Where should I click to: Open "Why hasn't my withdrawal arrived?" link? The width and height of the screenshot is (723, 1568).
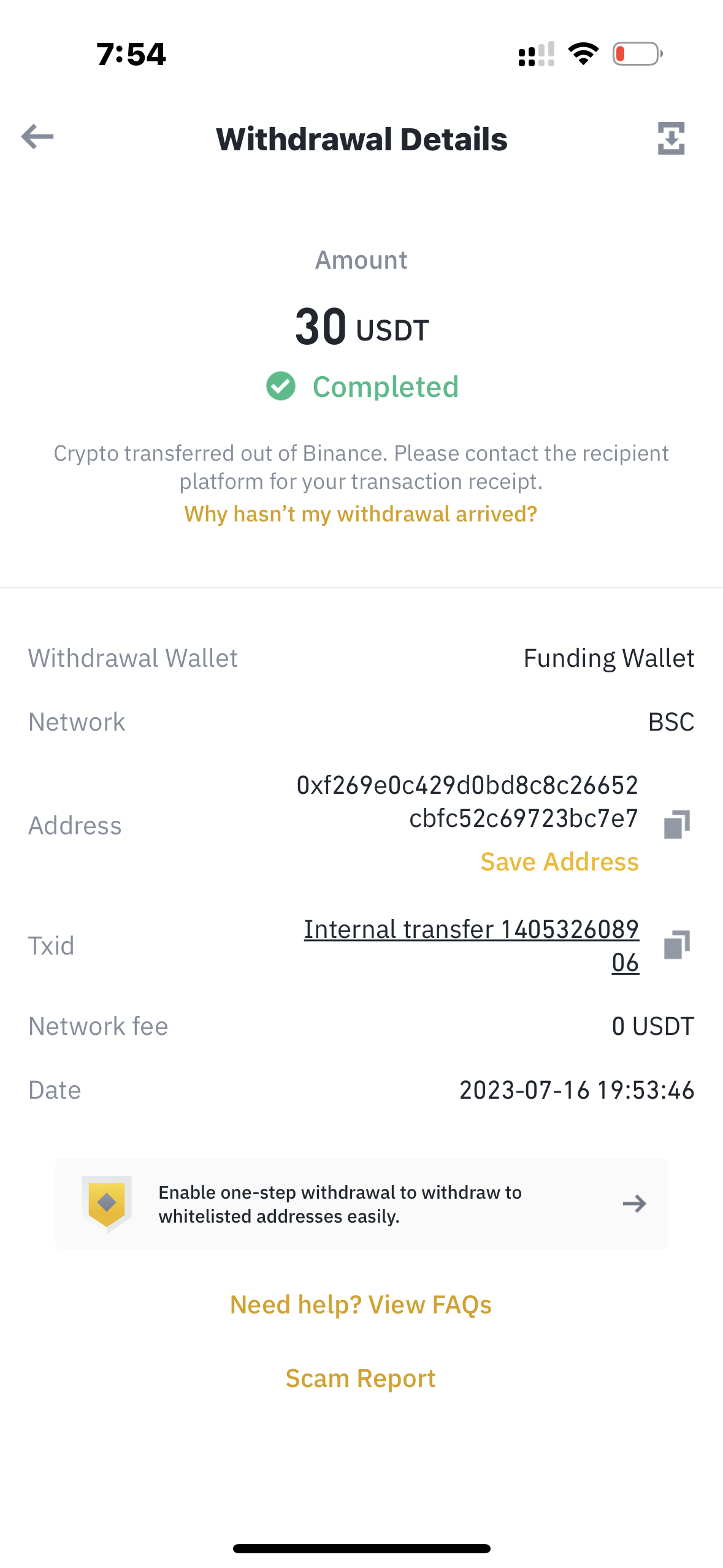(361, 514)
